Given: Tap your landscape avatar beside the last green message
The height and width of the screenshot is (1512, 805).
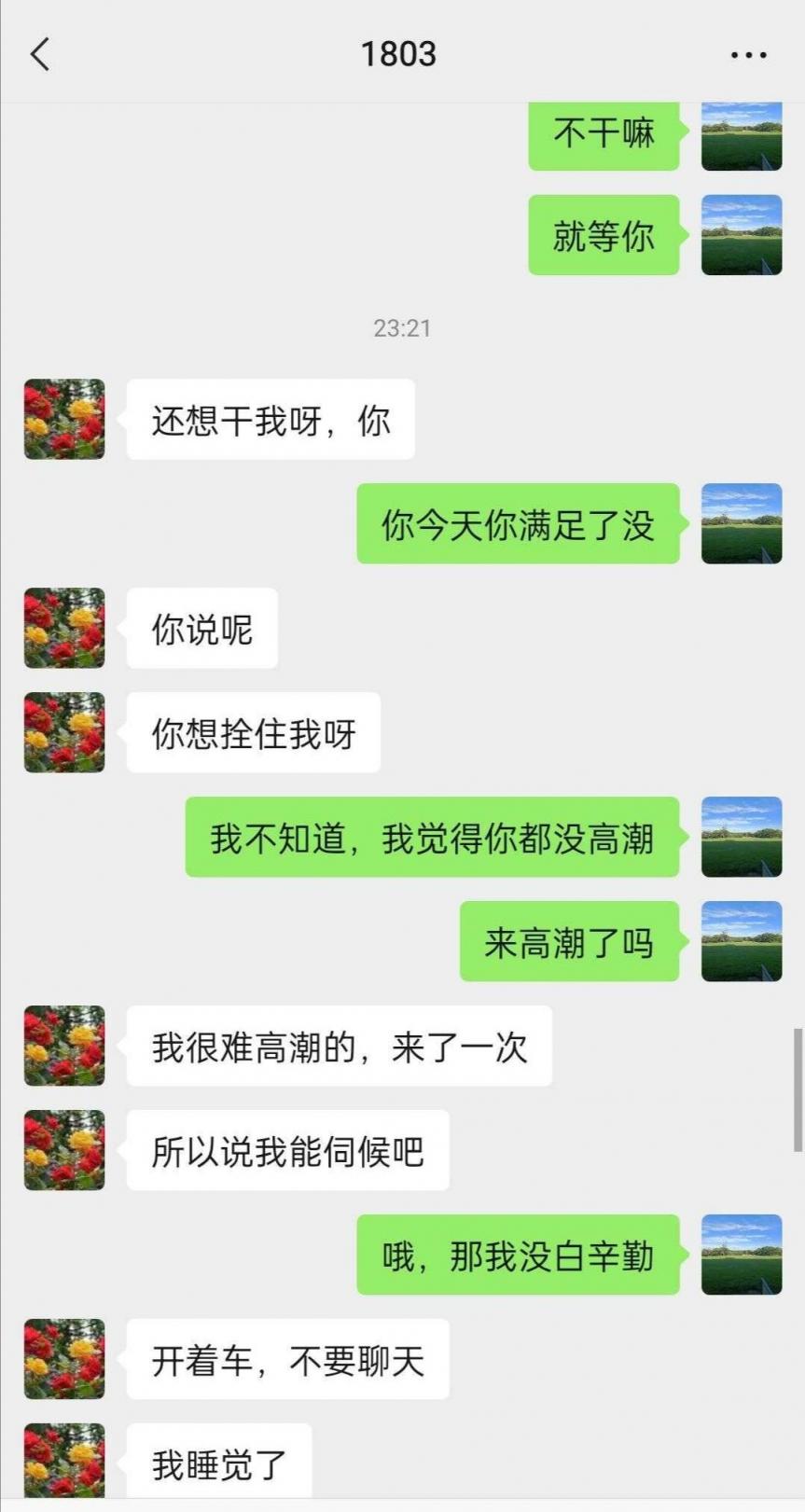Looking at the screenshot, I should [x=742, y=1255].
